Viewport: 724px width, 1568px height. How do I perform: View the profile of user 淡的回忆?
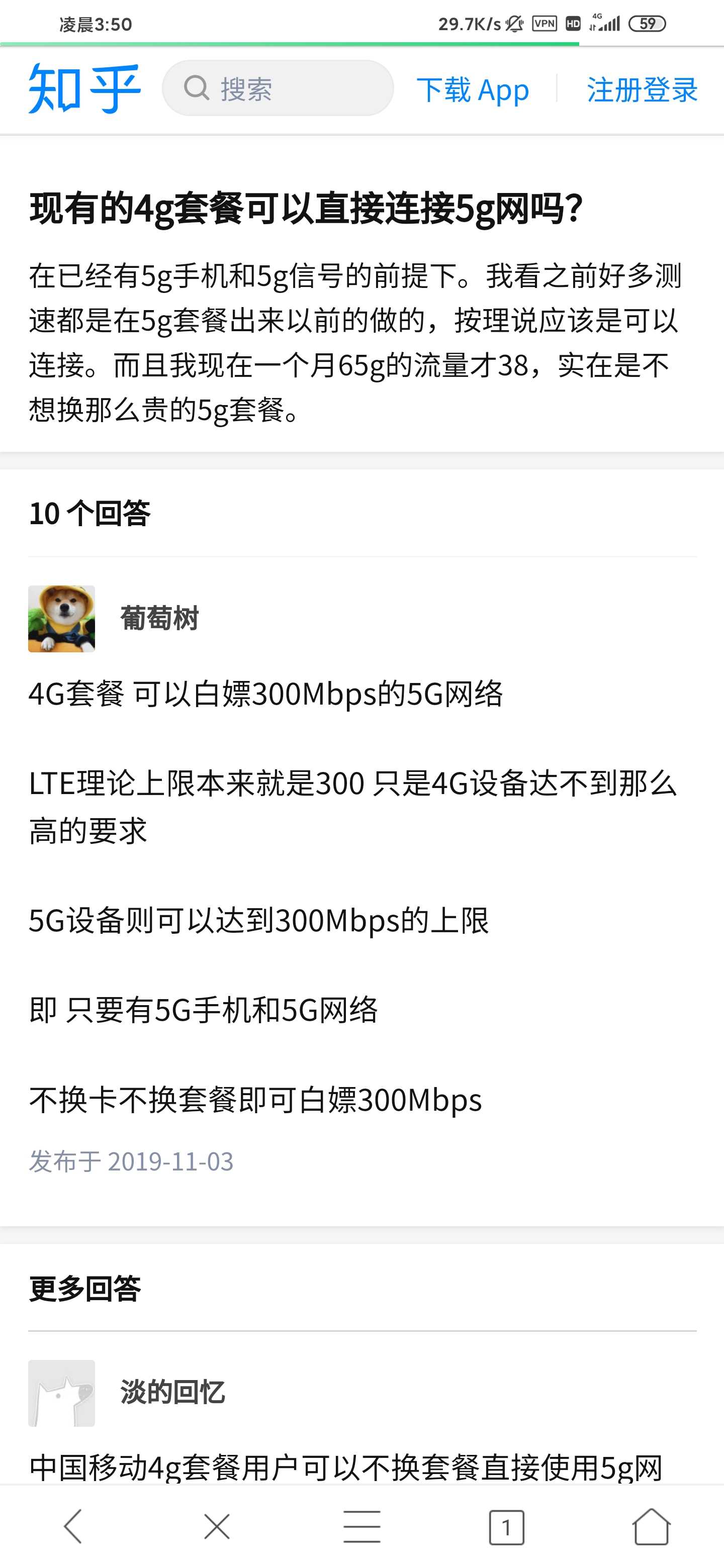(172, 1393)
